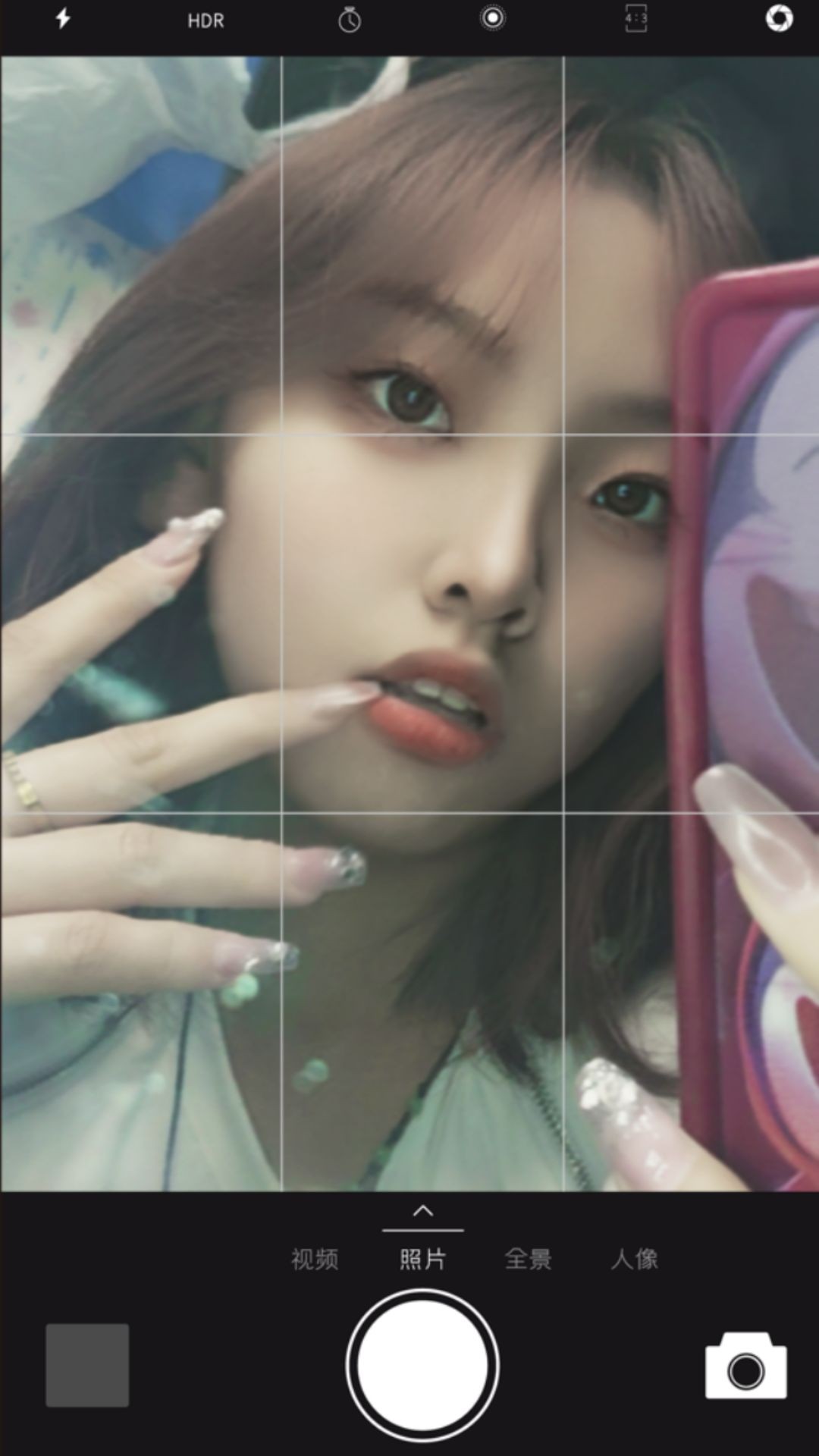819x1456 pixels.
Task: Open the last photo thumbnail
Action: point(87,1365)
